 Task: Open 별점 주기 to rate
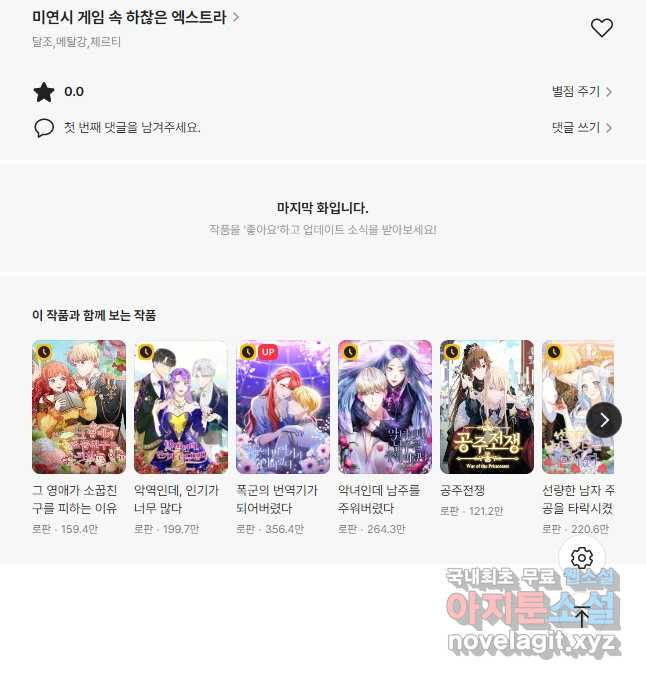(581, 92)
